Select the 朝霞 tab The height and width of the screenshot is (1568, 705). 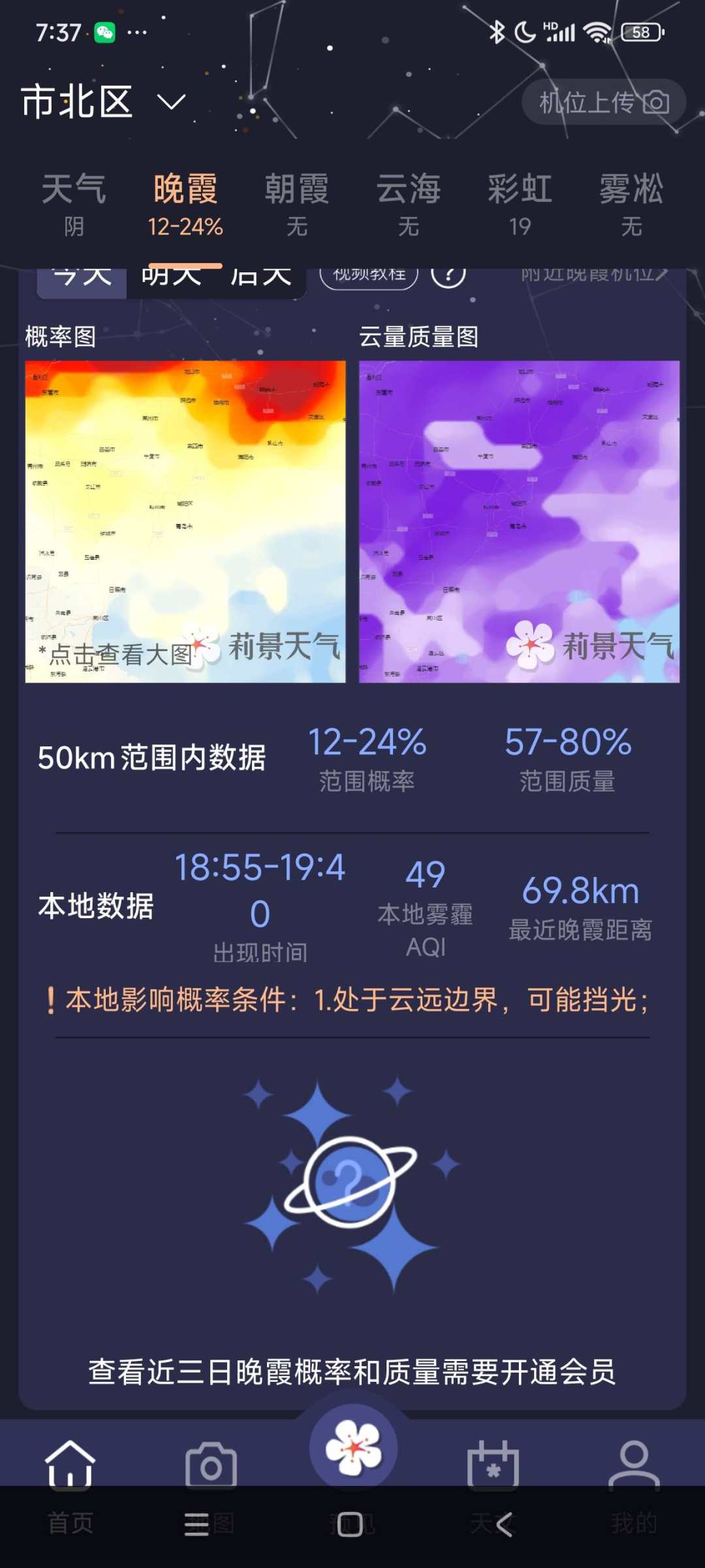coord(297,204)
